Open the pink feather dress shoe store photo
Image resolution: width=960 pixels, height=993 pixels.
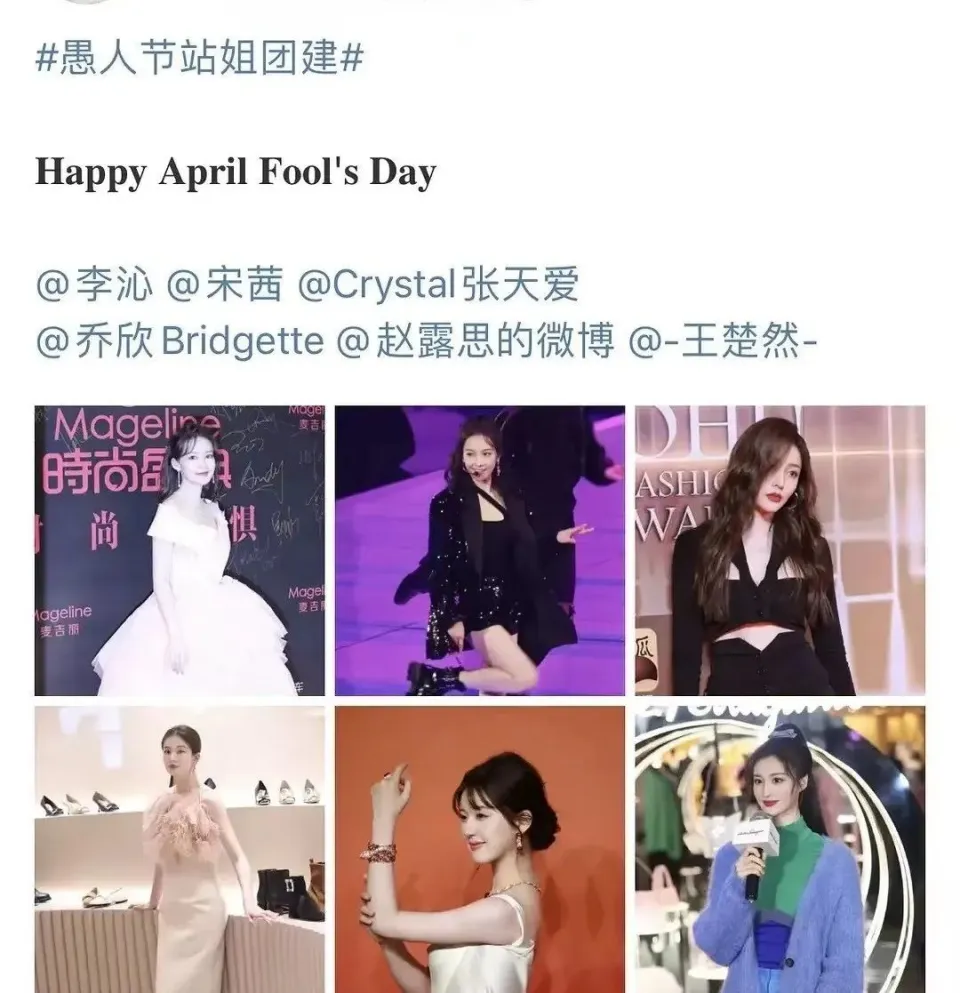(x=180, y=850)
